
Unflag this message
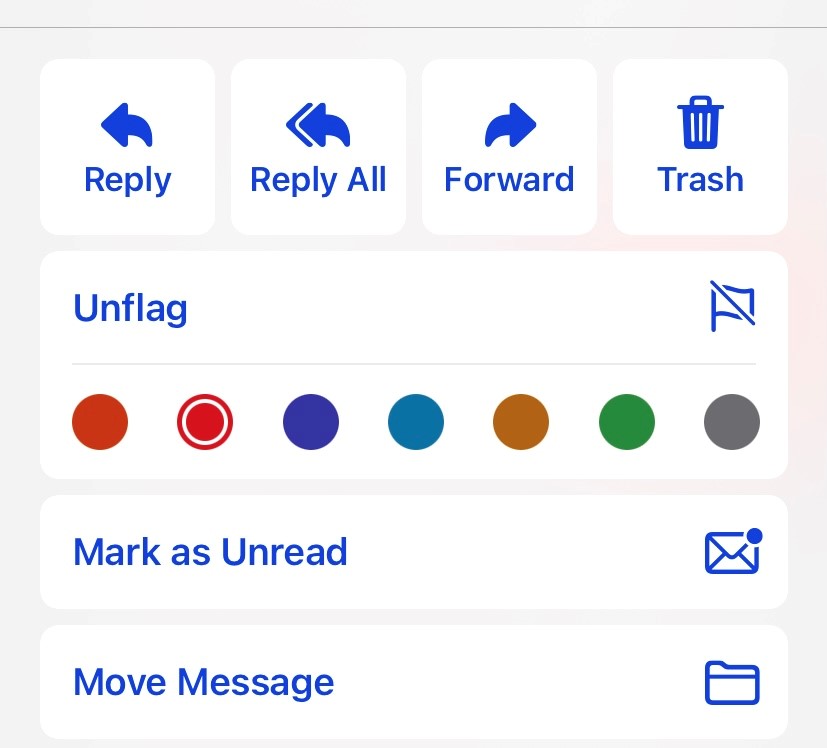(413, 307)
